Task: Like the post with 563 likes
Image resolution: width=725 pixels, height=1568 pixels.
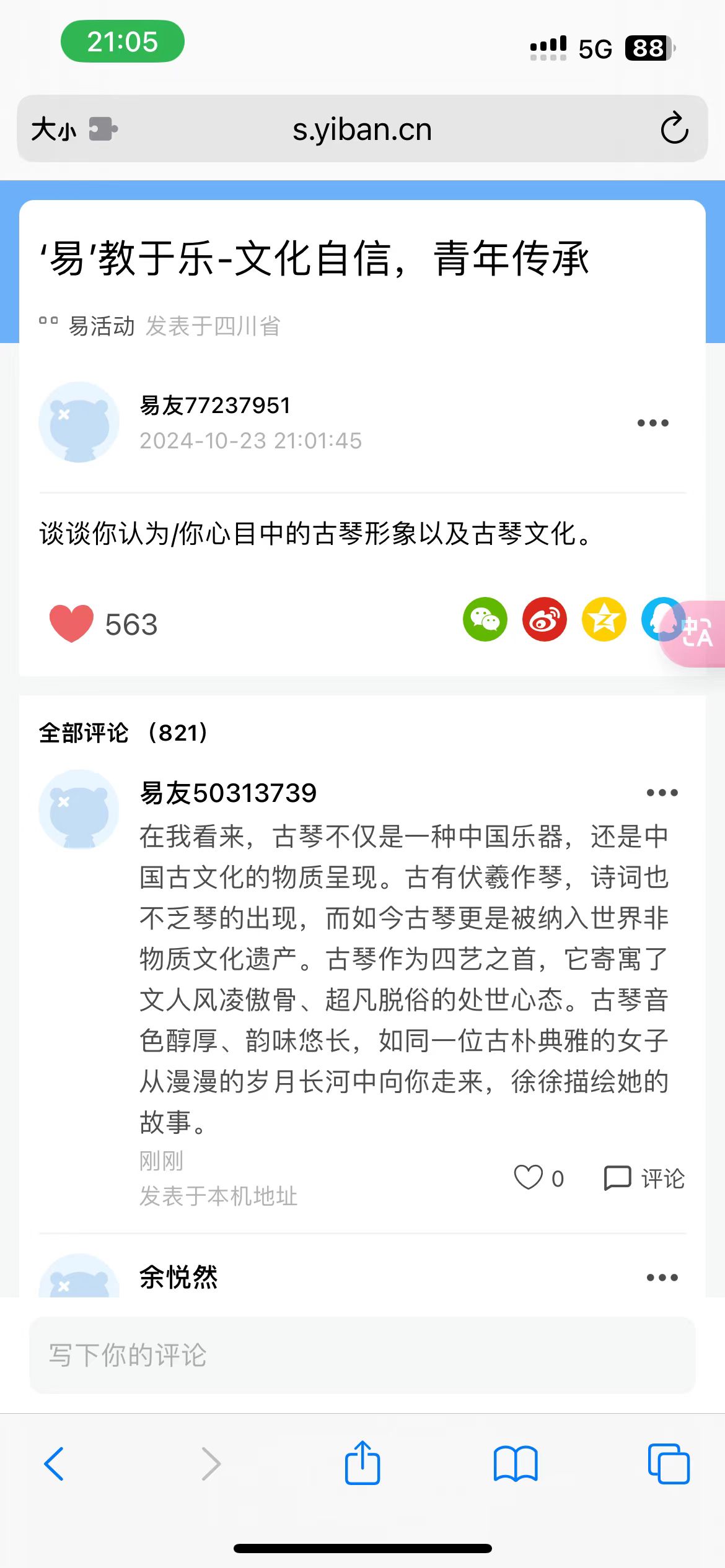Action: coord(72,624)
